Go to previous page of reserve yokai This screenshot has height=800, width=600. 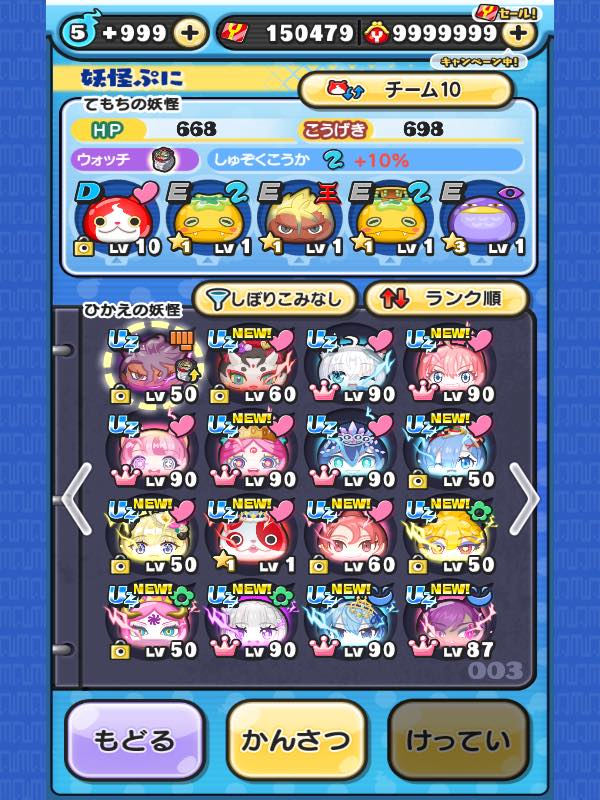[77, 498]
